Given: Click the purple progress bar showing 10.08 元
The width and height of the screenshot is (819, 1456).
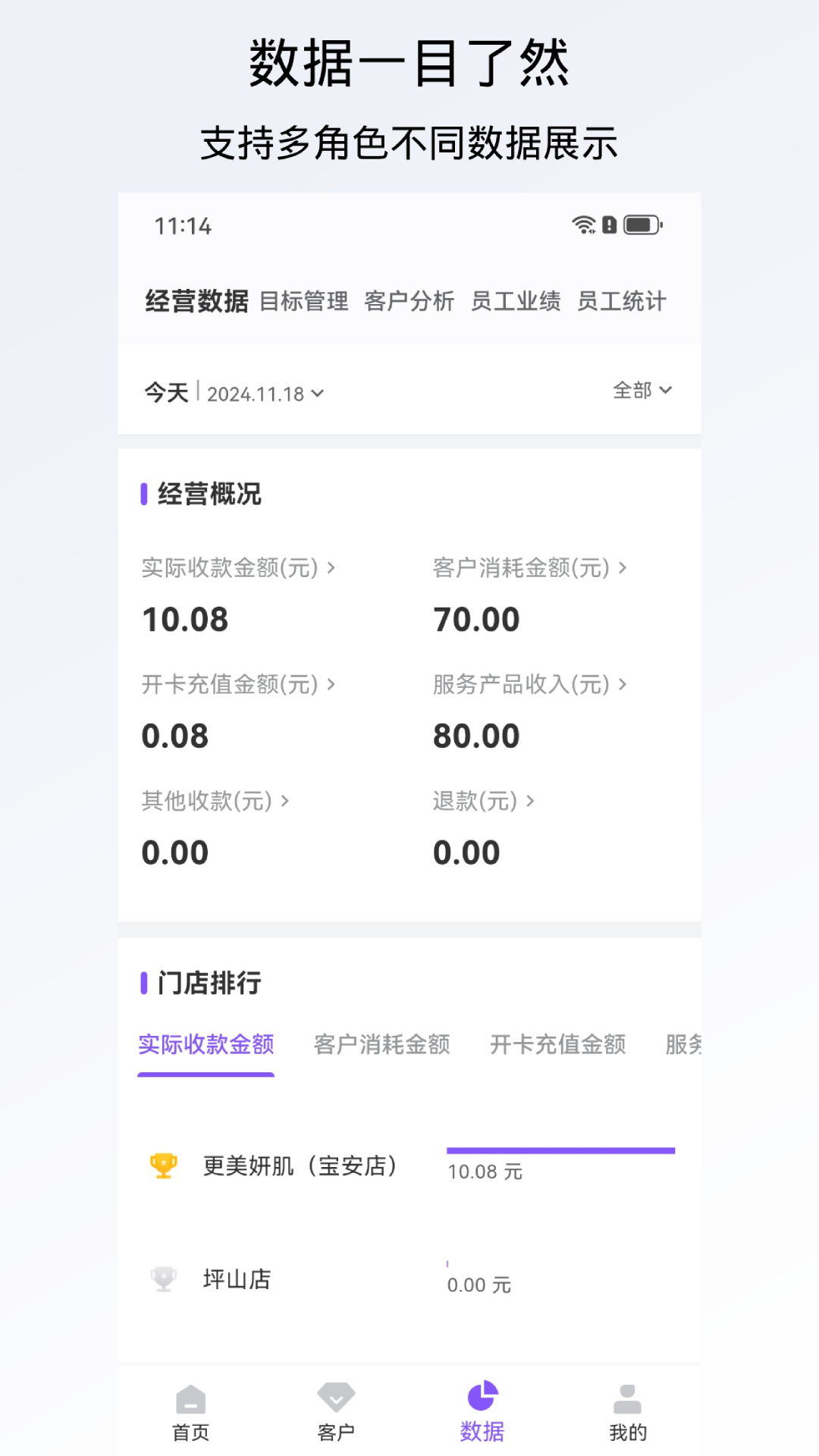Looking at the screenshot, I should pos(561,1150).
